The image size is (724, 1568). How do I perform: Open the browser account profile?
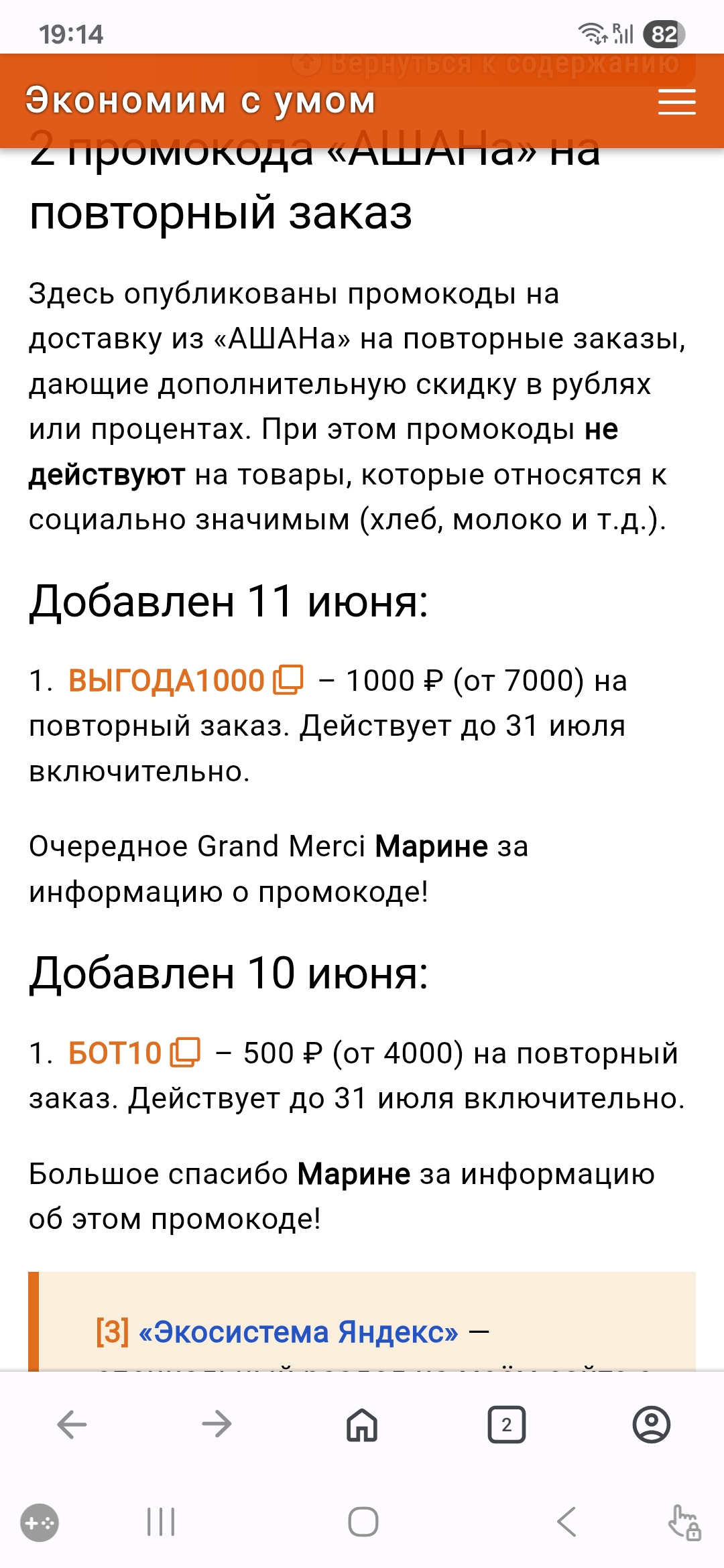click(x=652, y=1424)
